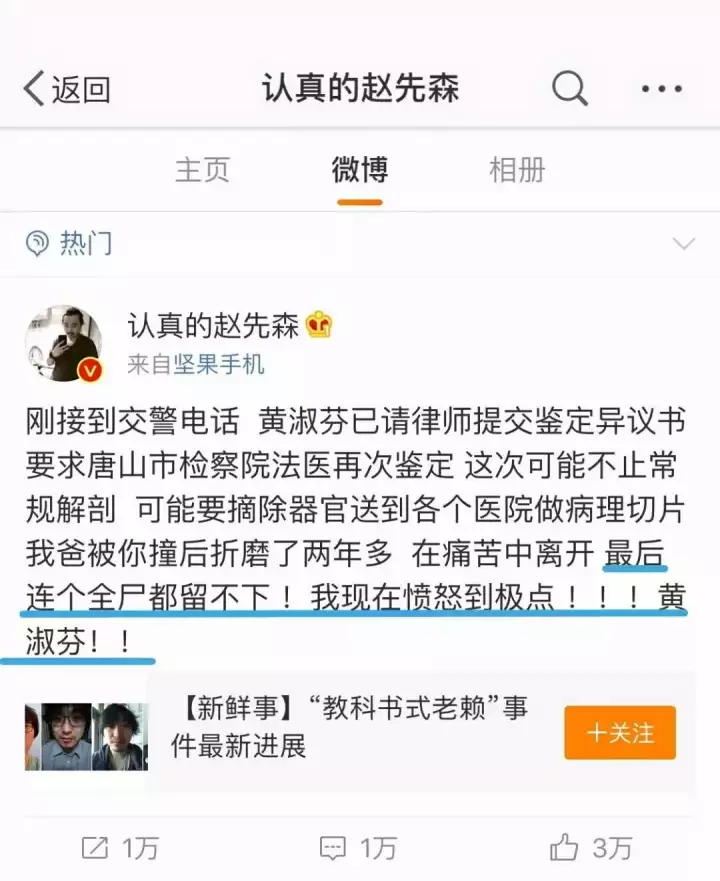Image resolution: width=720 pixels, height=881 pixels.
Task: Select the 微博 tab
Action: tap(359, 170)
